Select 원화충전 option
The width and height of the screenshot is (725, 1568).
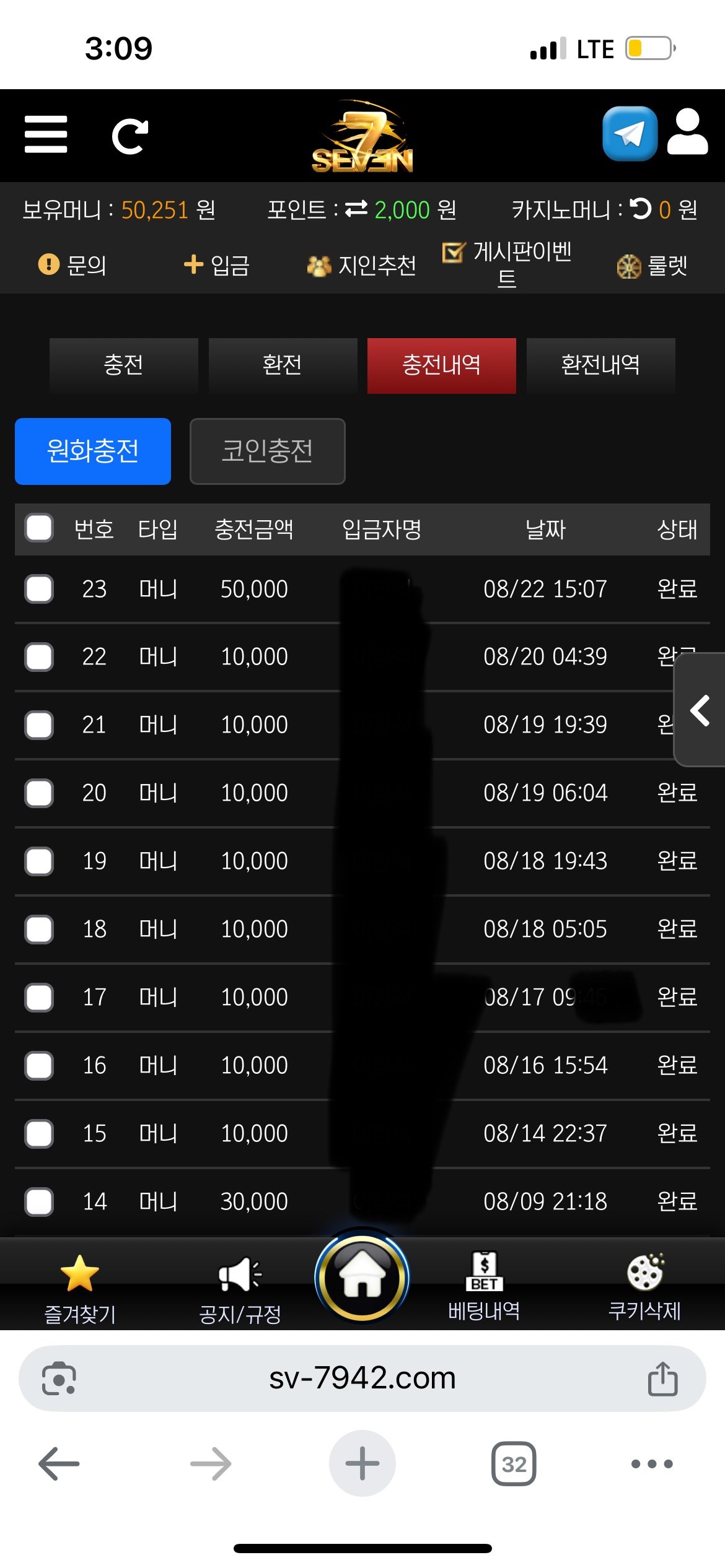[x=93, y=451]
